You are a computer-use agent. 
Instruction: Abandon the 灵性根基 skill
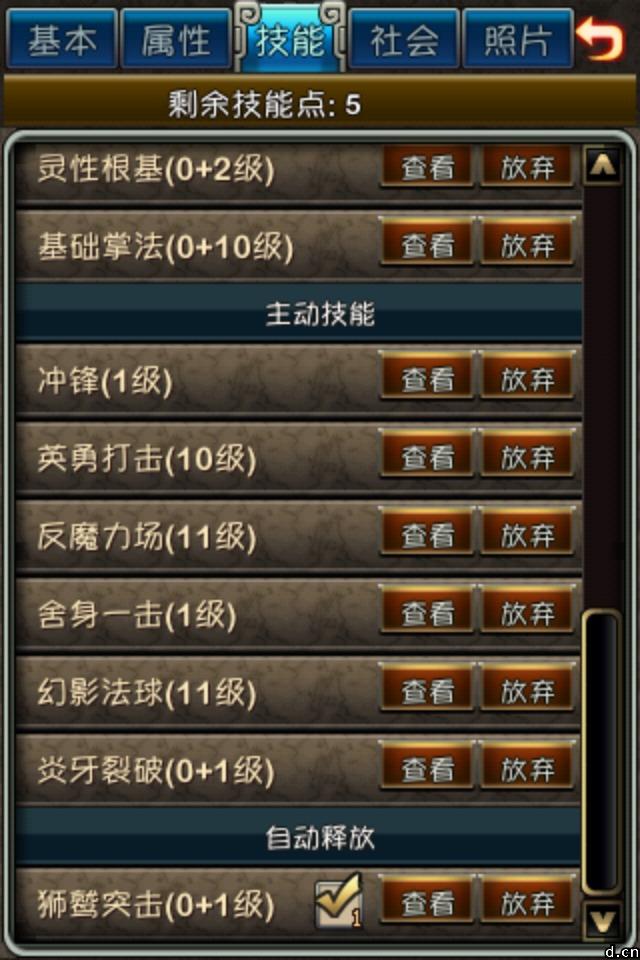click(x=528, y=168)
